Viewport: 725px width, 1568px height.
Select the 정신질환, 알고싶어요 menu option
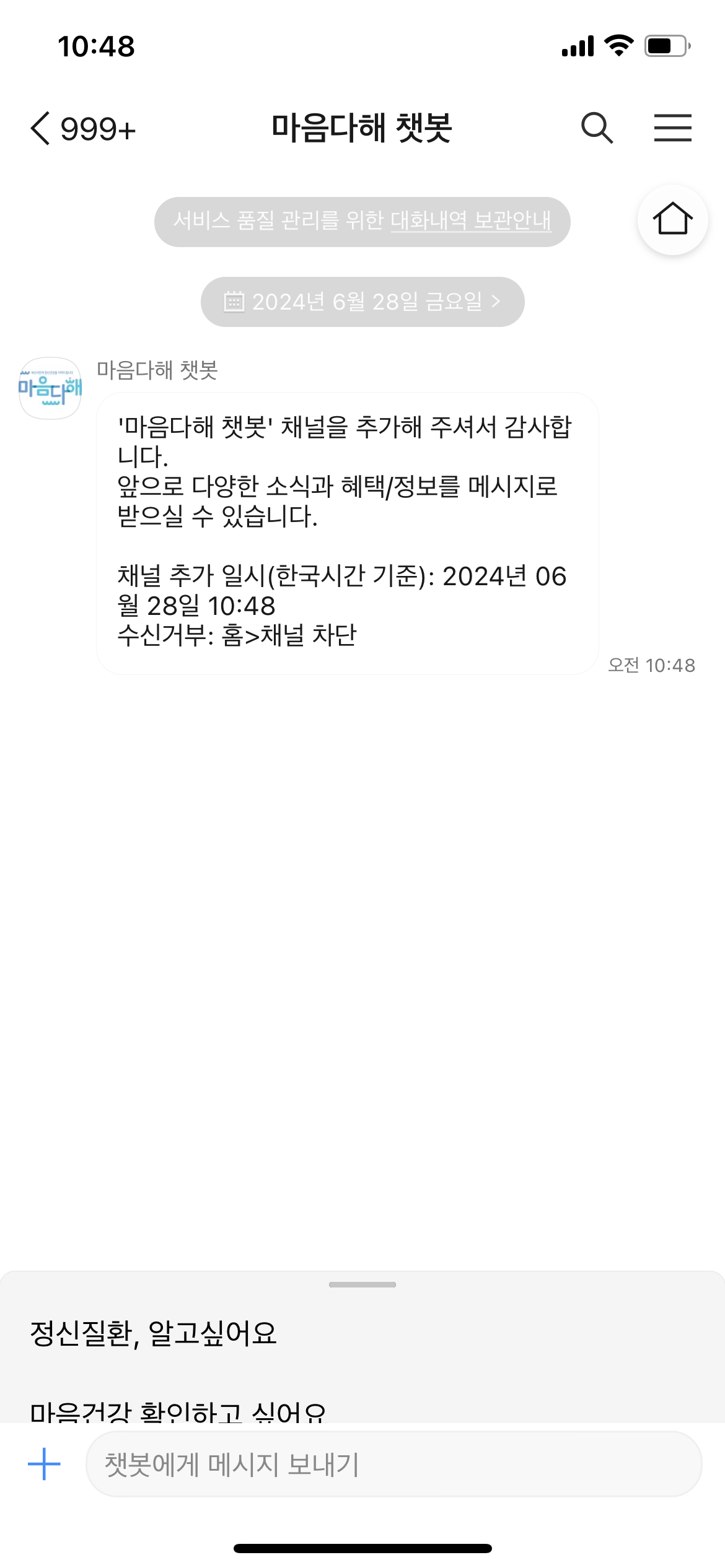pos(154,1333)
